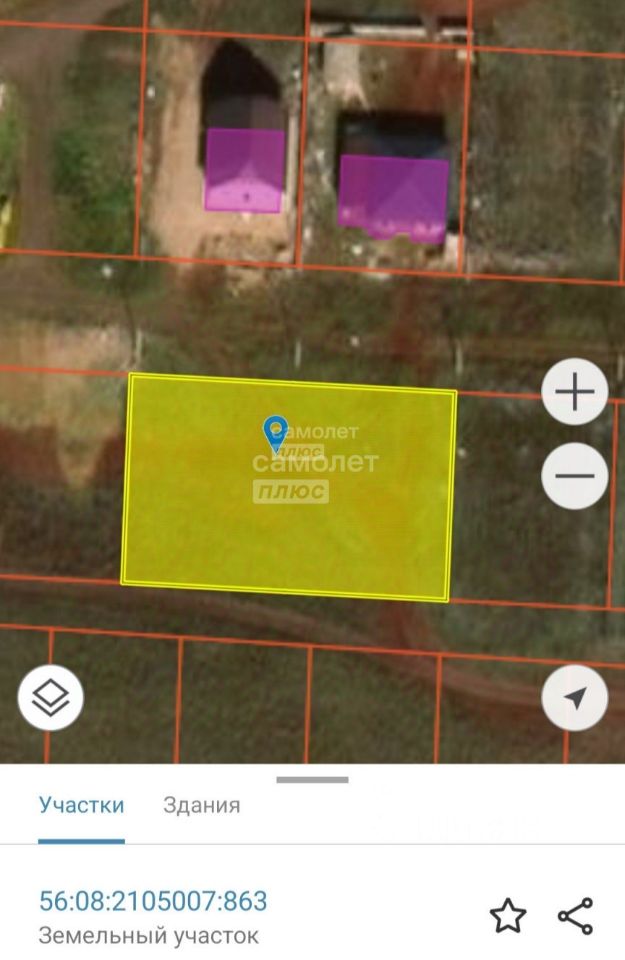
Task: Center map on my location
Action: (x=575, y=697)
